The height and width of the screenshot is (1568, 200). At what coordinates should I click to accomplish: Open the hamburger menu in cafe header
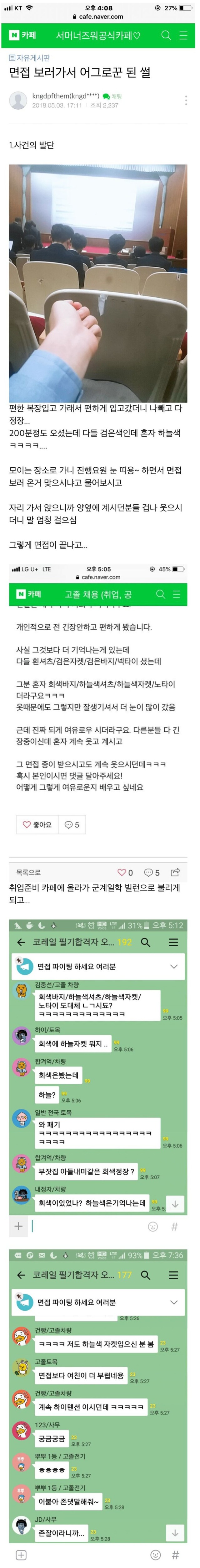pos(183,35)
